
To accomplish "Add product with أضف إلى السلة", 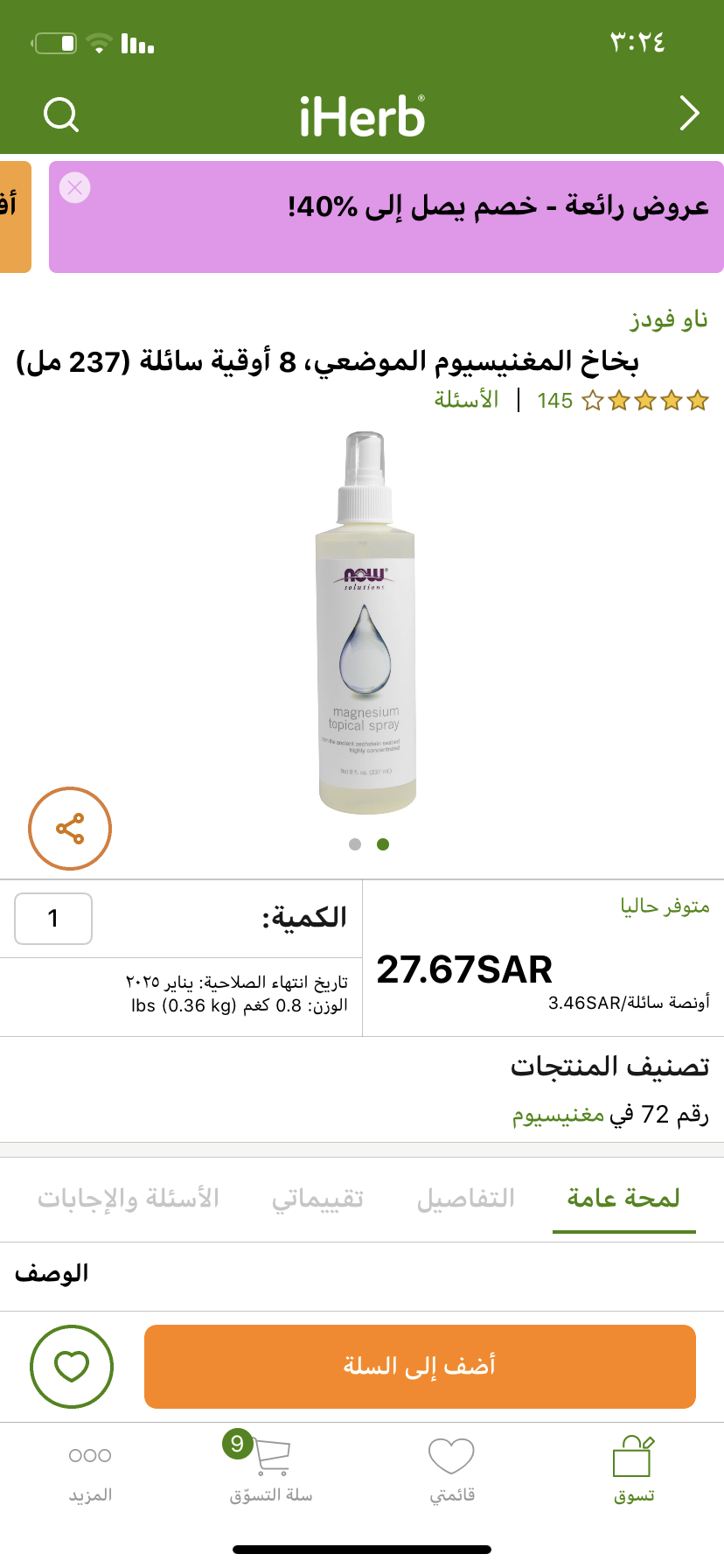I will (x=420, y=1366).
